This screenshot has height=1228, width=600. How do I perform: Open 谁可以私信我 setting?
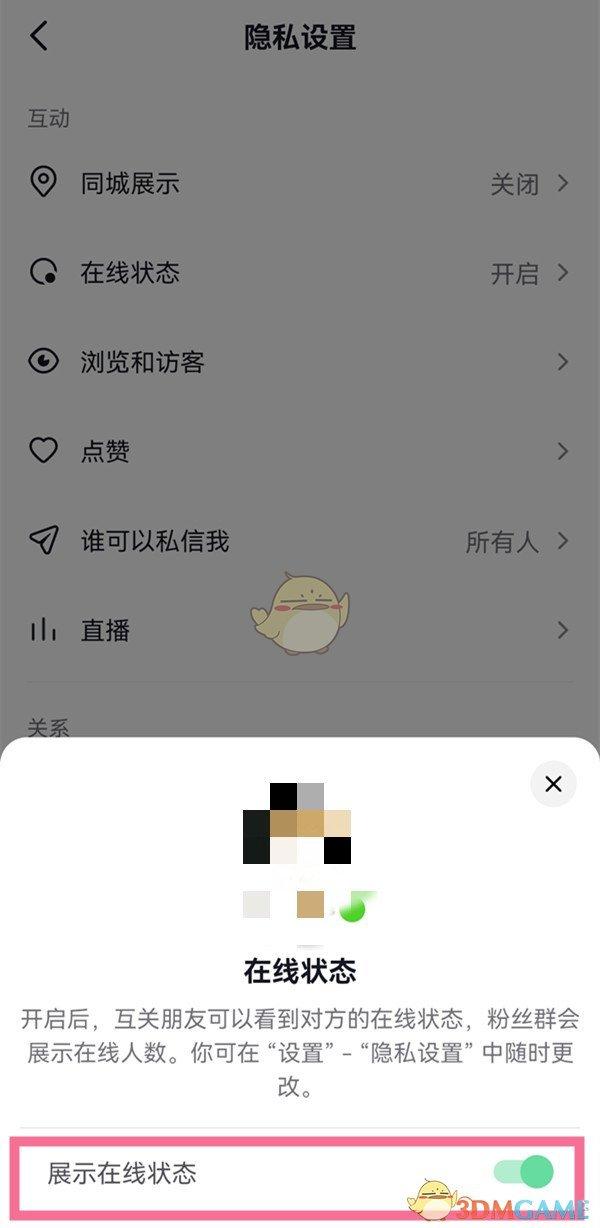coord(300,541)
